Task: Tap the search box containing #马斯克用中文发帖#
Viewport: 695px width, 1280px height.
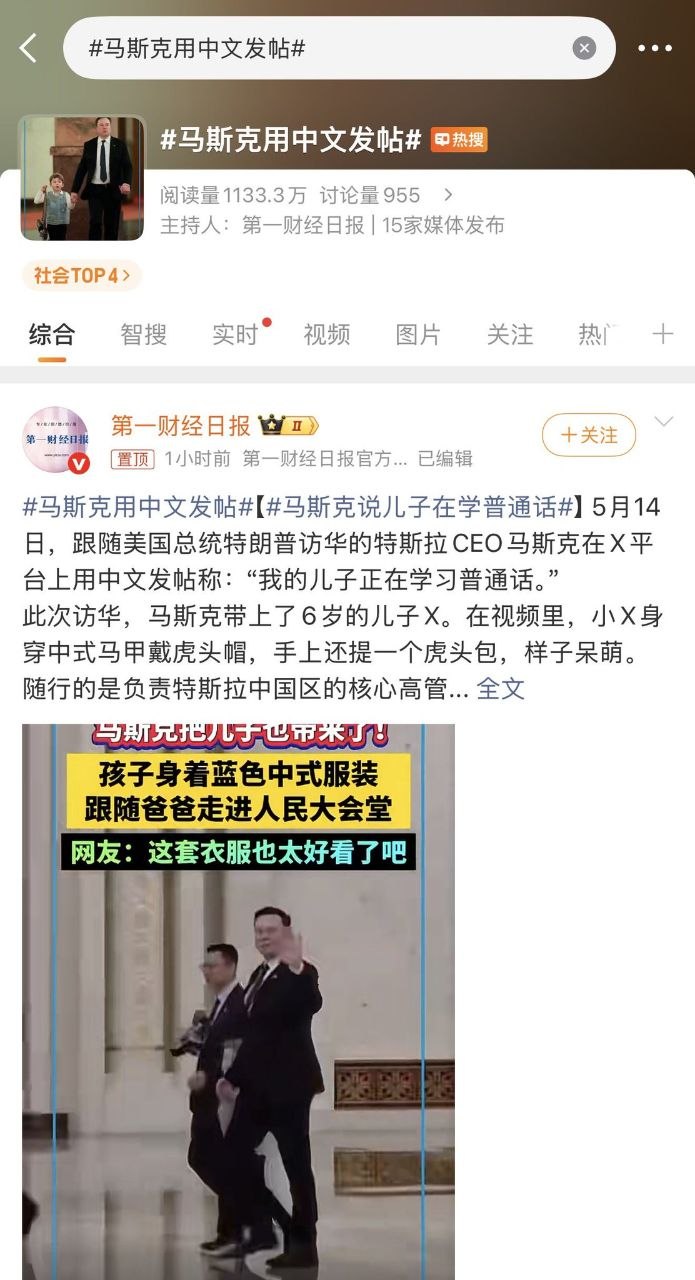Action: point(339,48)
